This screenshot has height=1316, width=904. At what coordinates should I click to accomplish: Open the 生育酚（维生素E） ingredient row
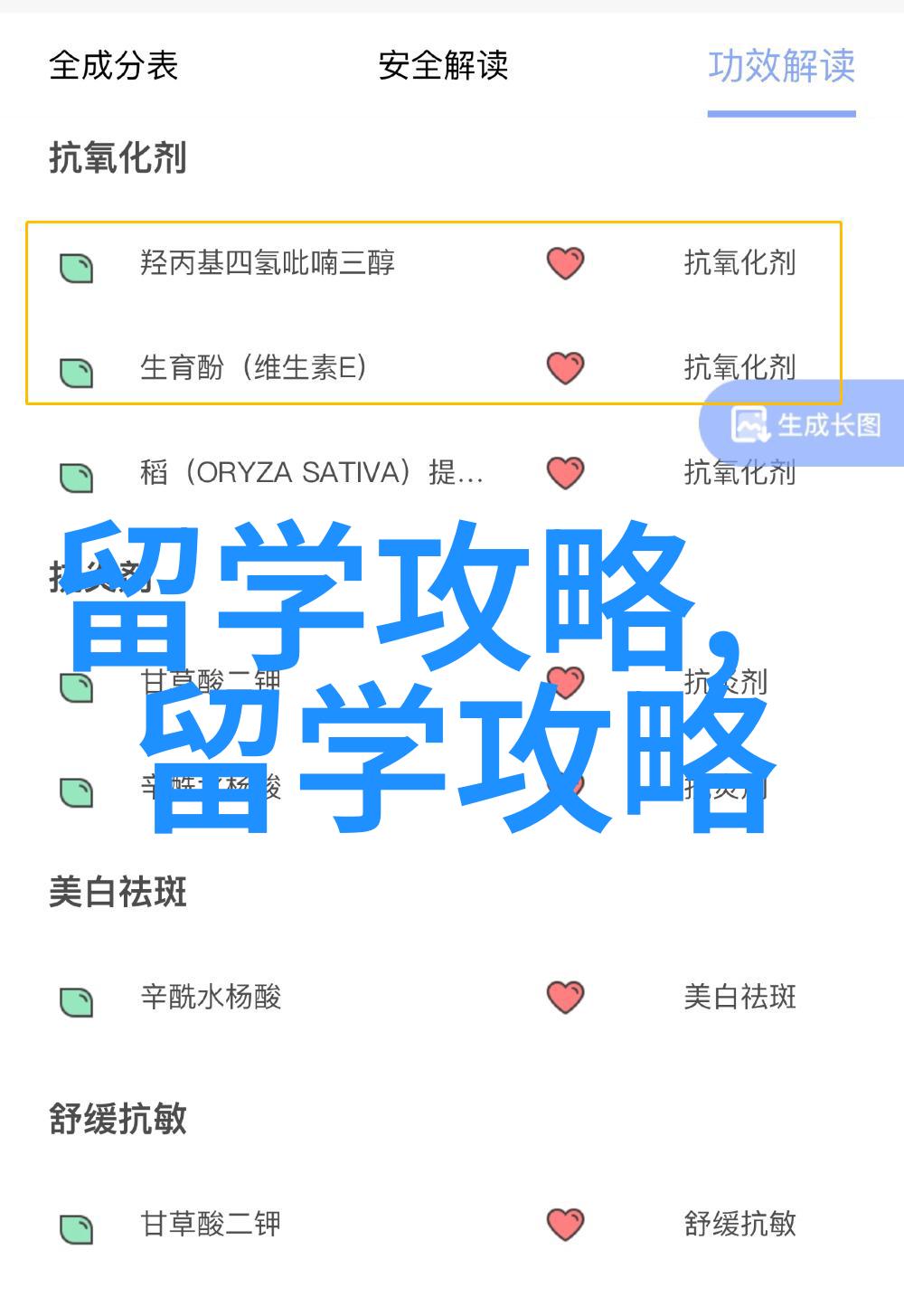253,368
